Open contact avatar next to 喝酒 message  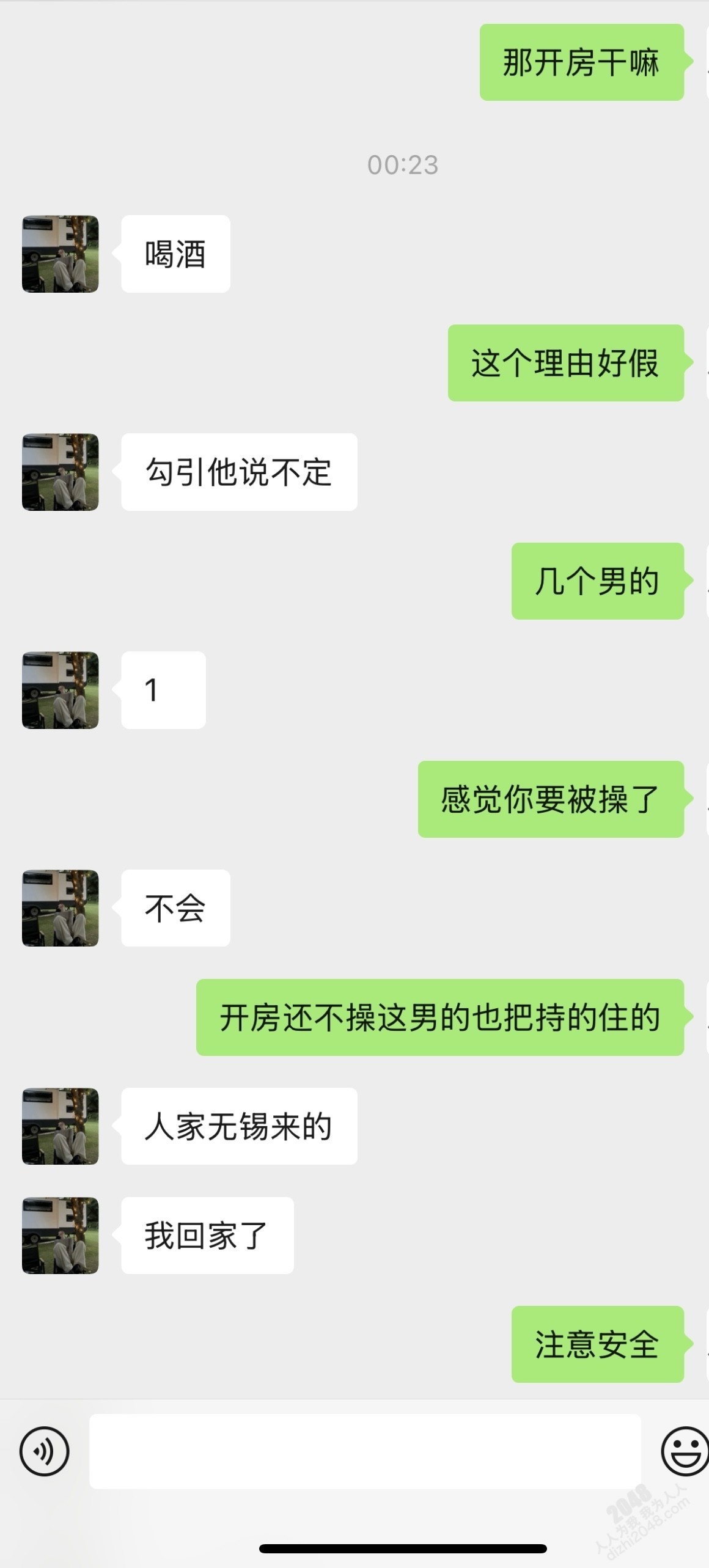(x=61, y=254)
